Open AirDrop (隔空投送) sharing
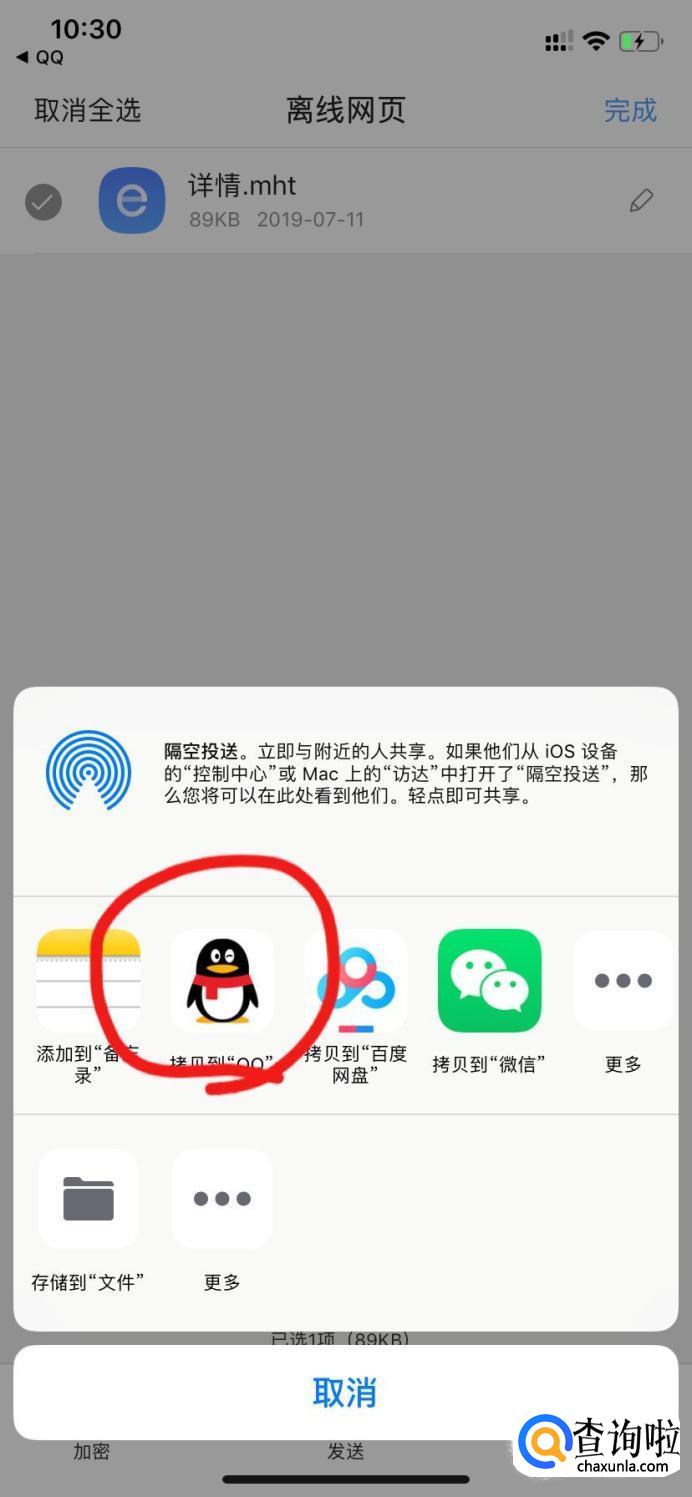 [x=88, y=772]
